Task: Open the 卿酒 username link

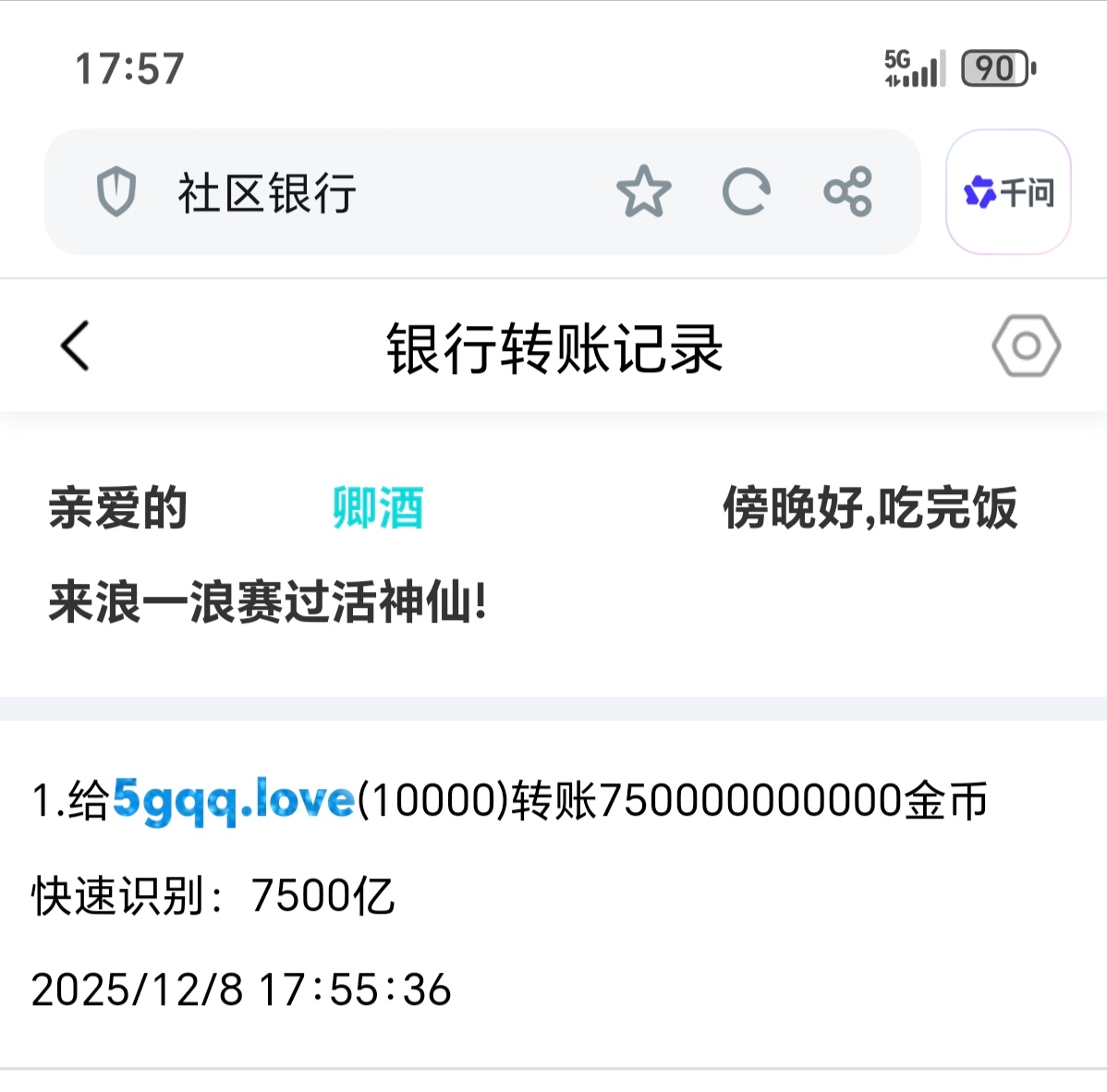Action: tap(378, 508)
